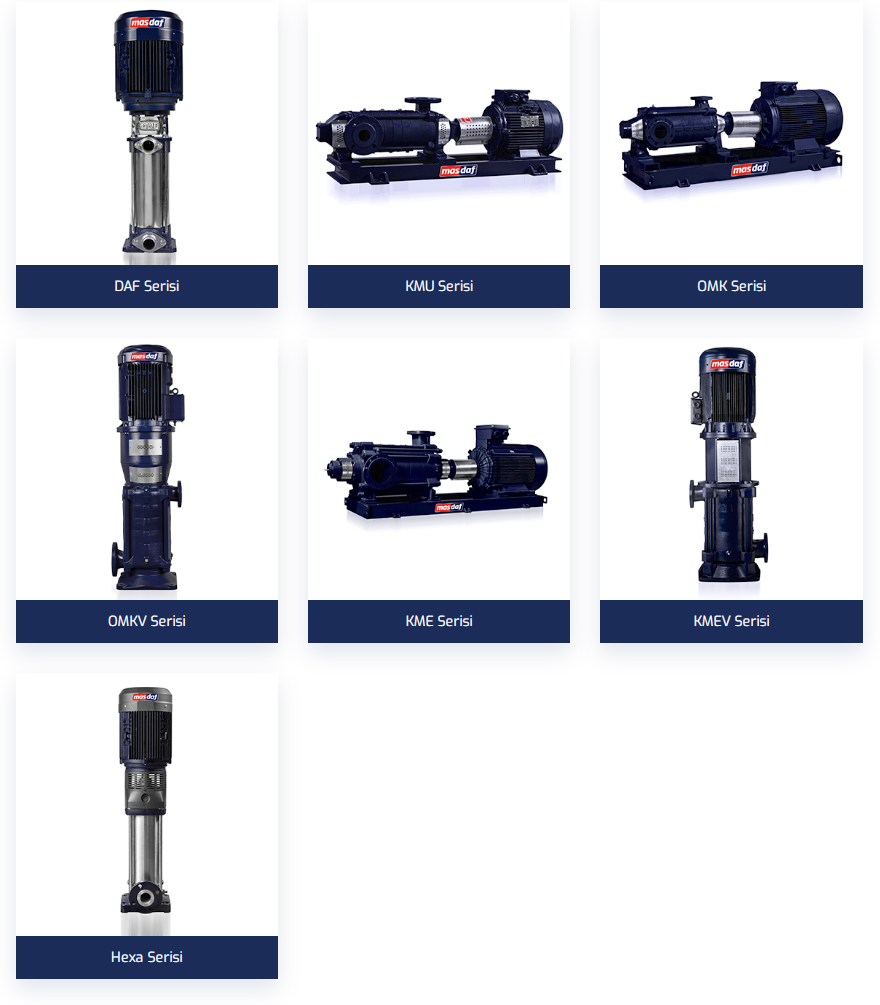View the OMK Serisi pump series
The image size is (880, 1005).
(x=731, y=286)
